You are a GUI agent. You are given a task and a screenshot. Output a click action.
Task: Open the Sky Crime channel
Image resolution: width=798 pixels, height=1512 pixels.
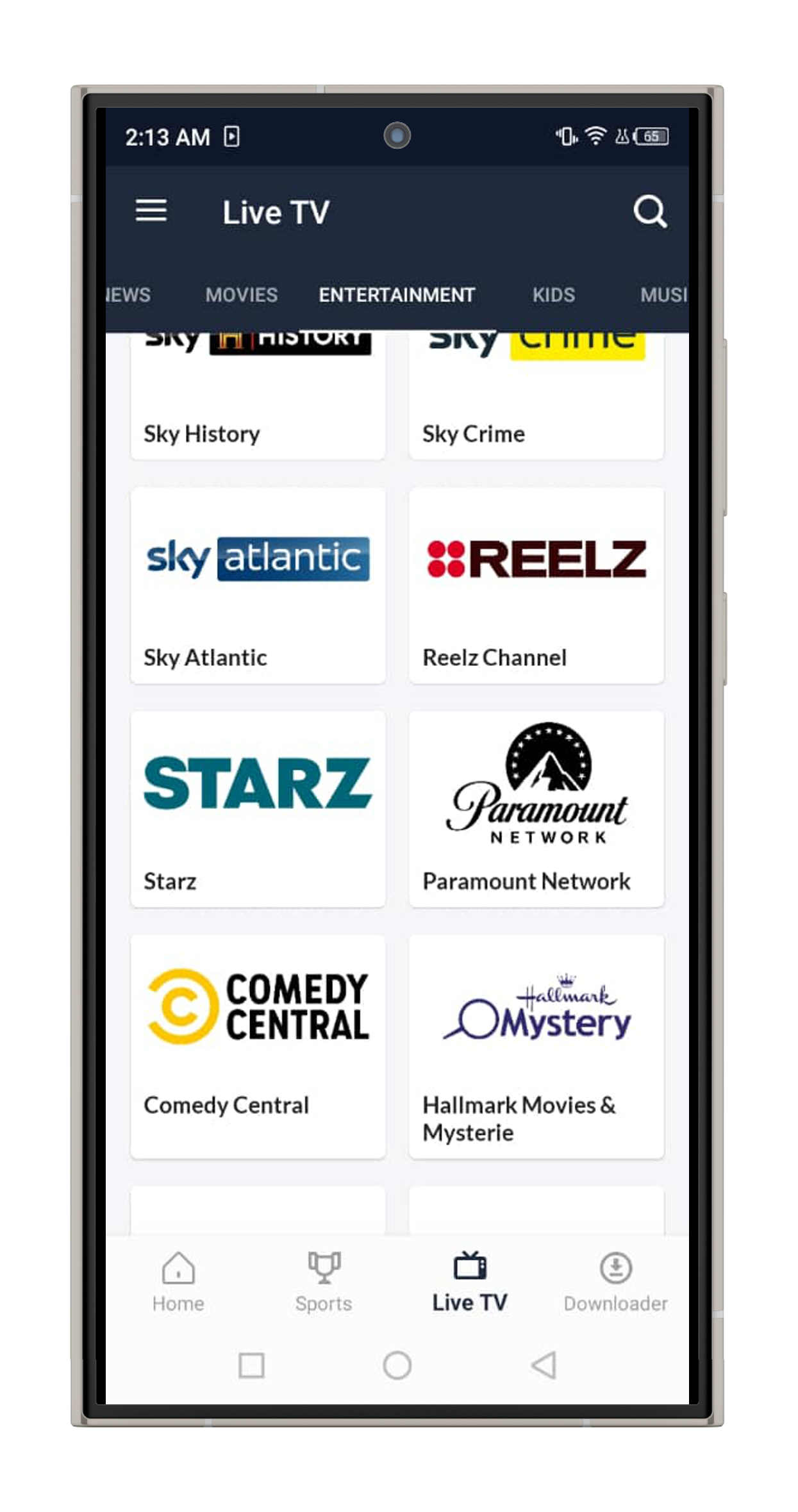536,397
